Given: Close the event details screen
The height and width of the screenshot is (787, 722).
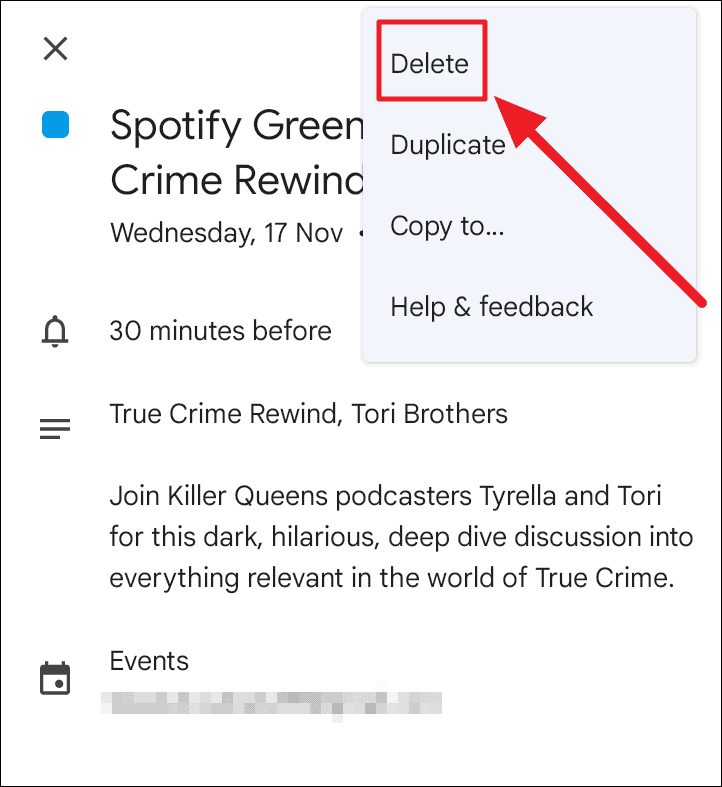Looking at the screenshot, I should click(x=56, y=49).
